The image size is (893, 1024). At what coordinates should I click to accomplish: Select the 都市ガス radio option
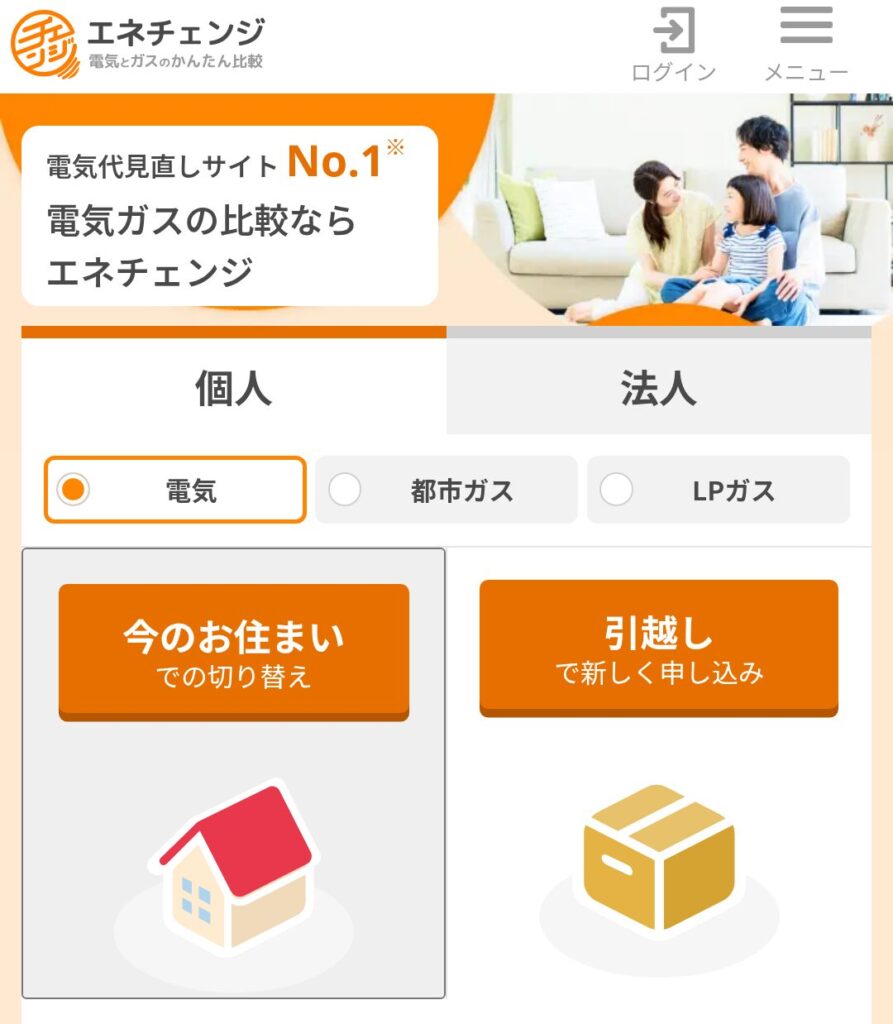click(x=446, y=490)
